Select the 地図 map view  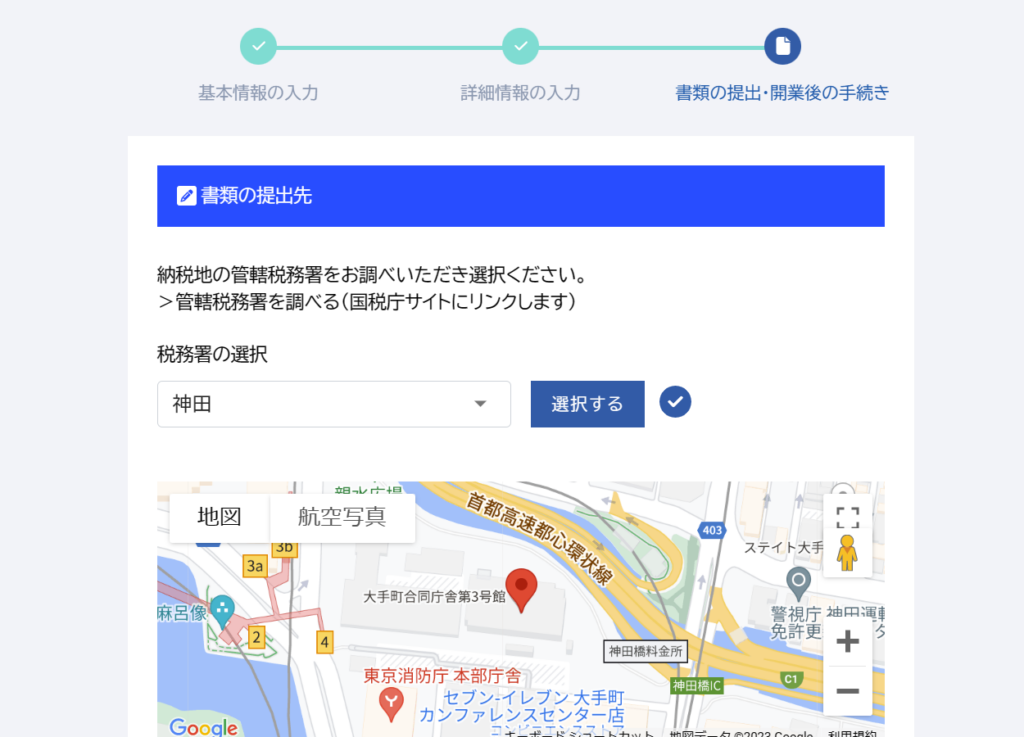click(x=219, y=517)
